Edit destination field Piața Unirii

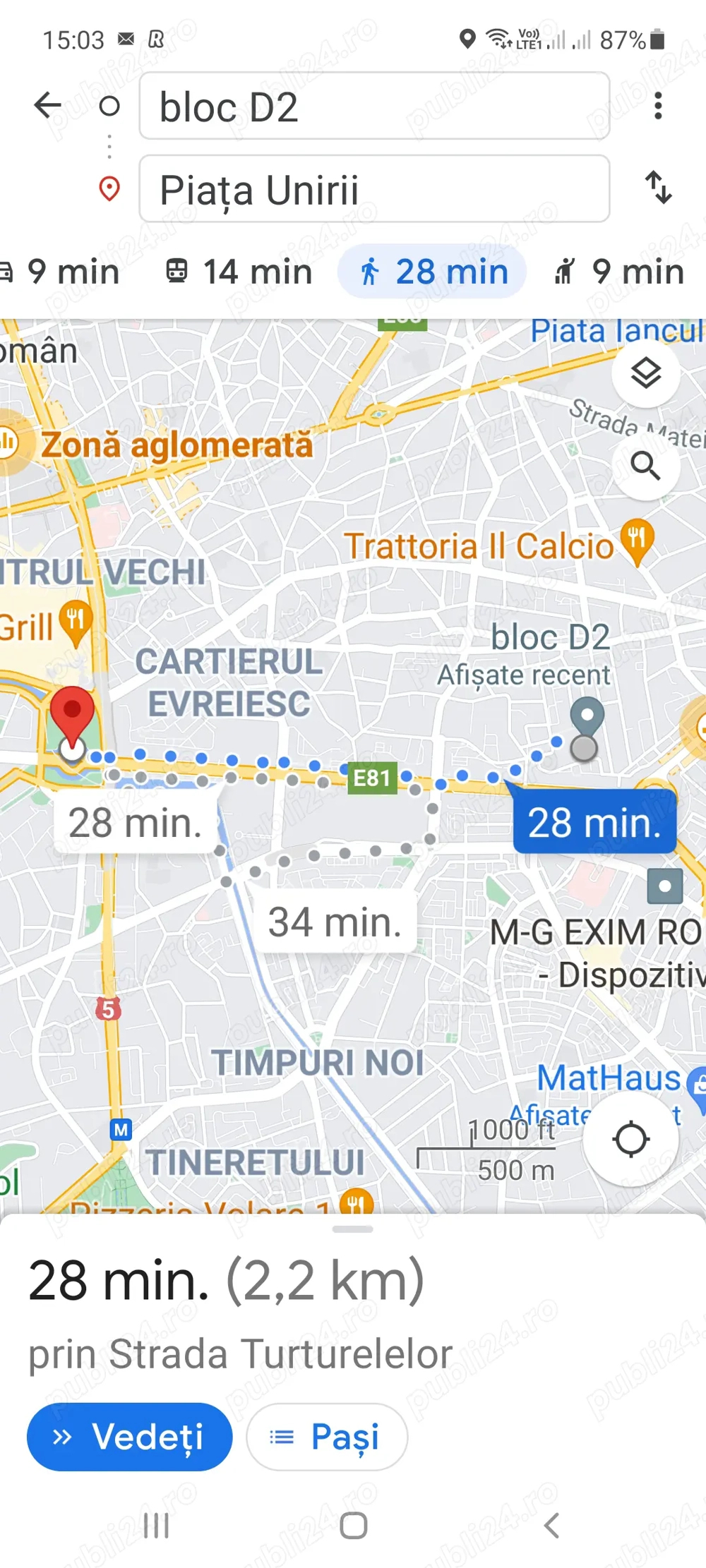[374, 189]
